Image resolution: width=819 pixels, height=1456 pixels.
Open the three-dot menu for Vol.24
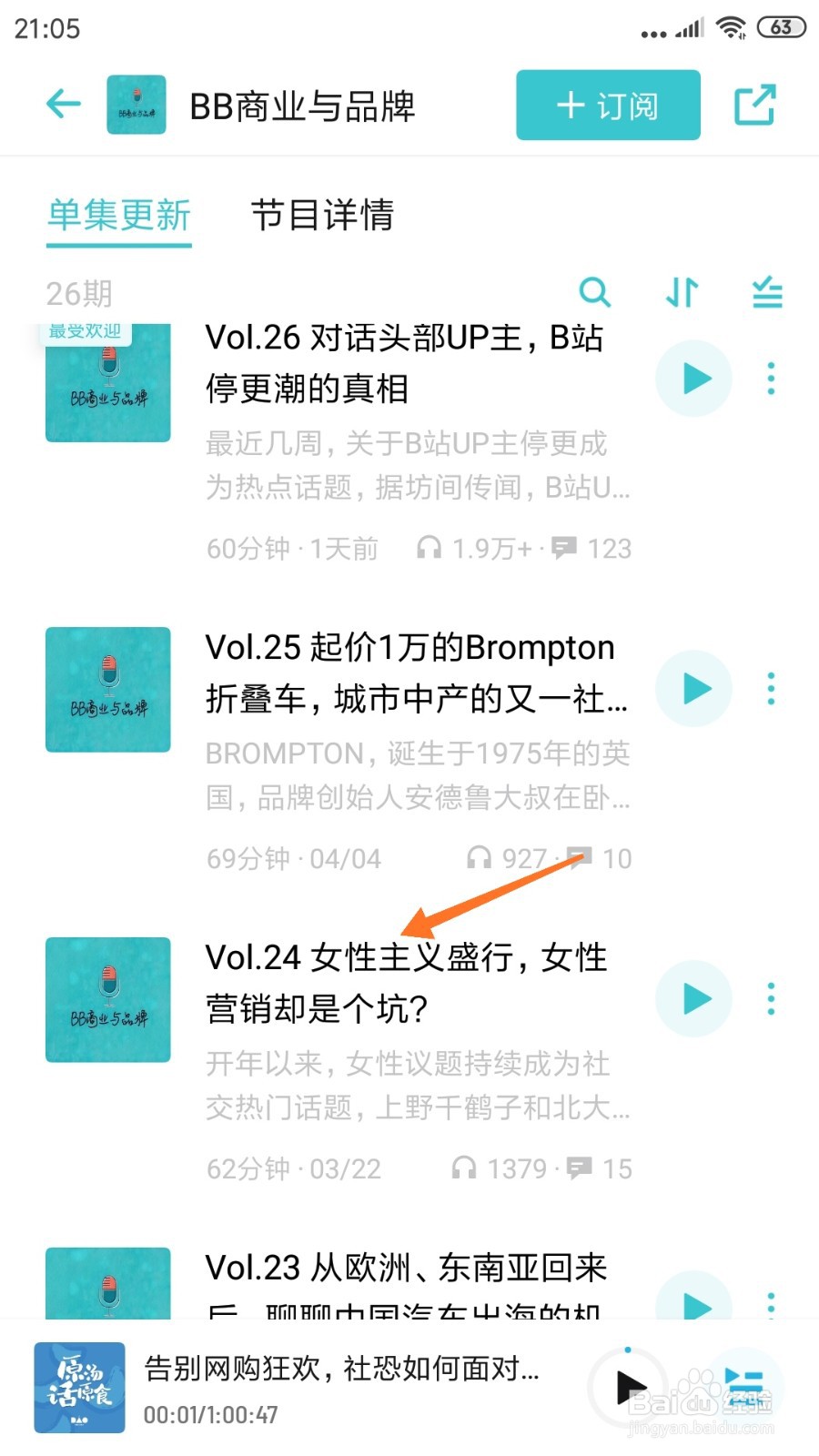click(x=771, y=999)
